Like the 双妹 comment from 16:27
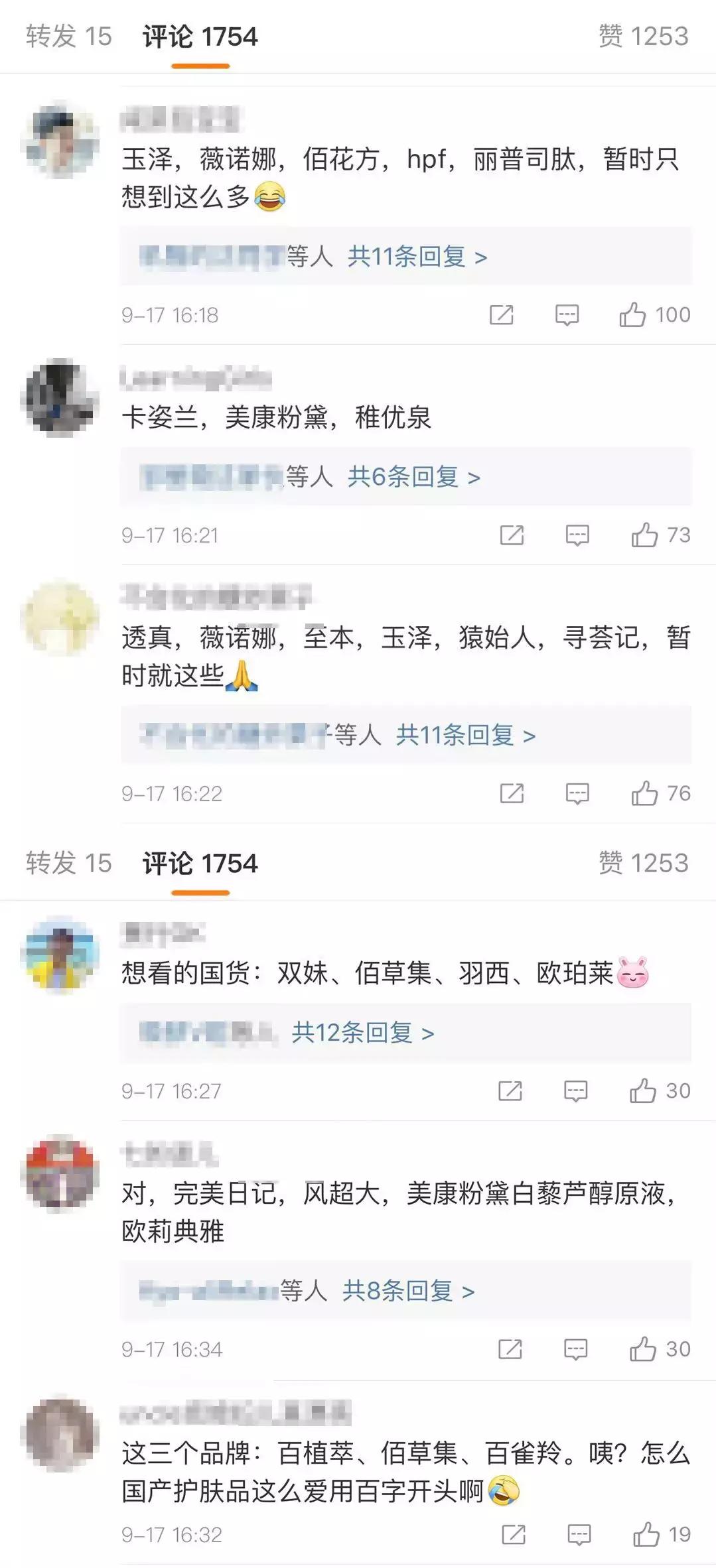Viewport: 716px width, 1568px height. (643, 1091)
